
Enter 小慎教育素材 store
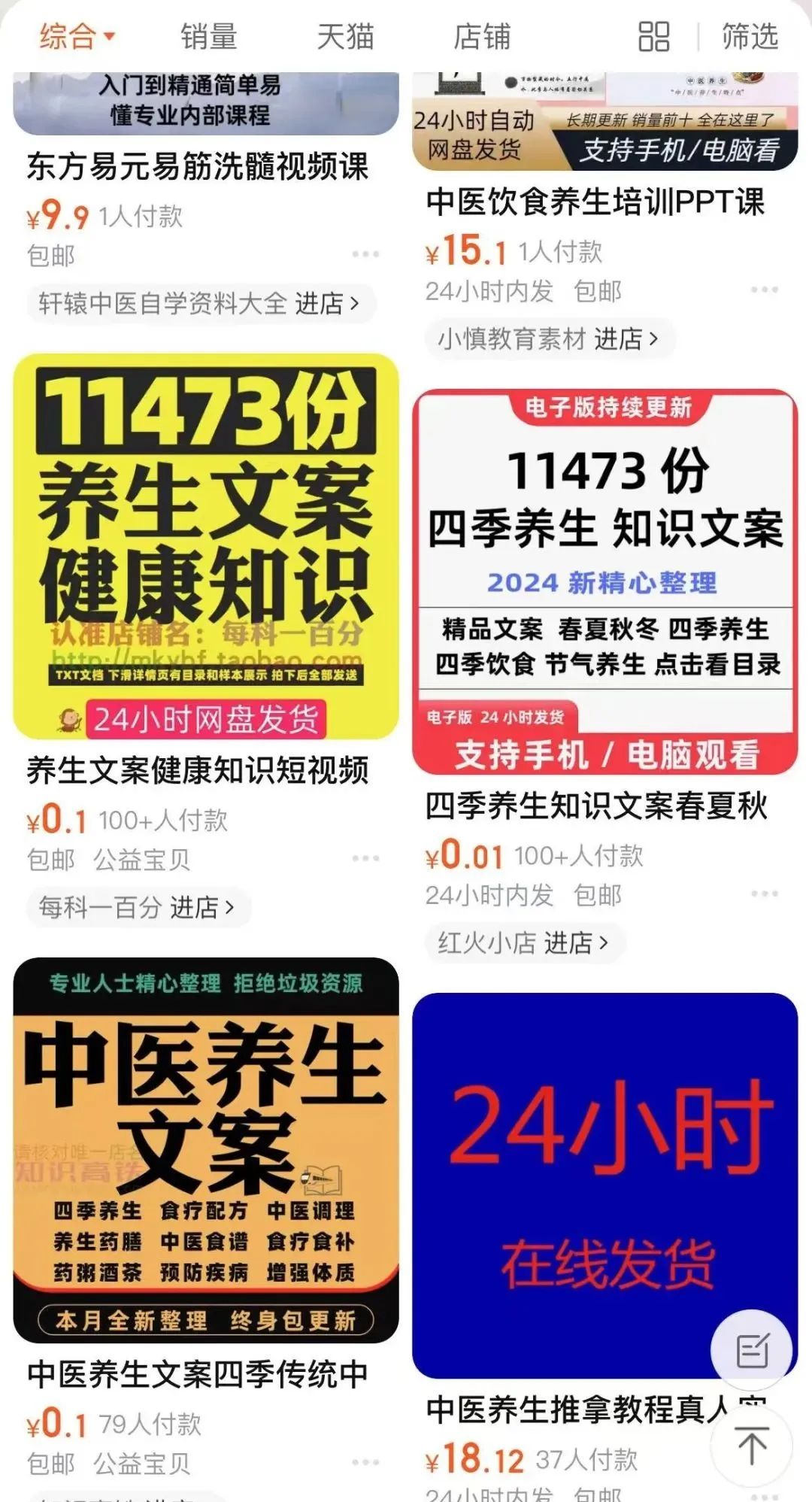[x=549, y=339]
